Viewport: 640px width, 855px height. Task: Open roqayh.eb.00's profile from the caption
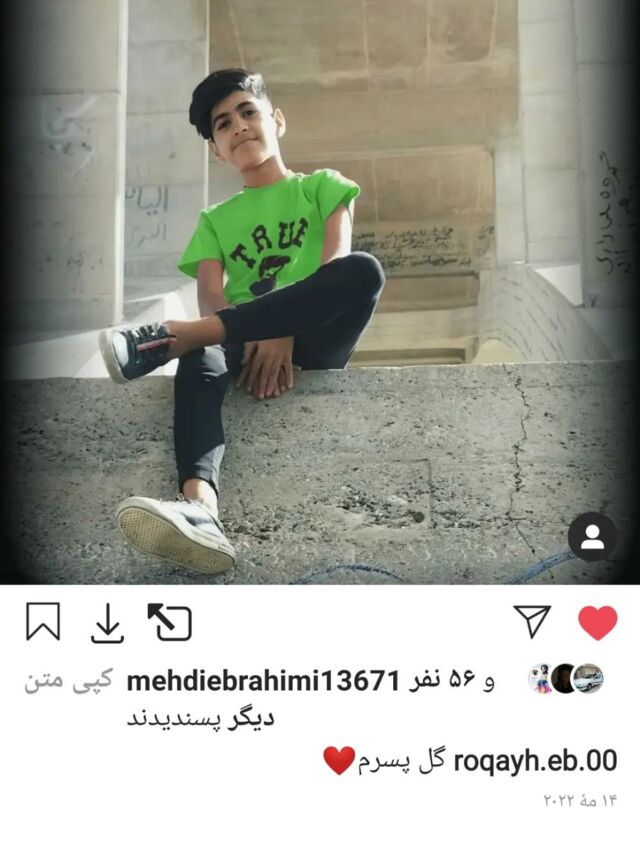click(535, 760)
